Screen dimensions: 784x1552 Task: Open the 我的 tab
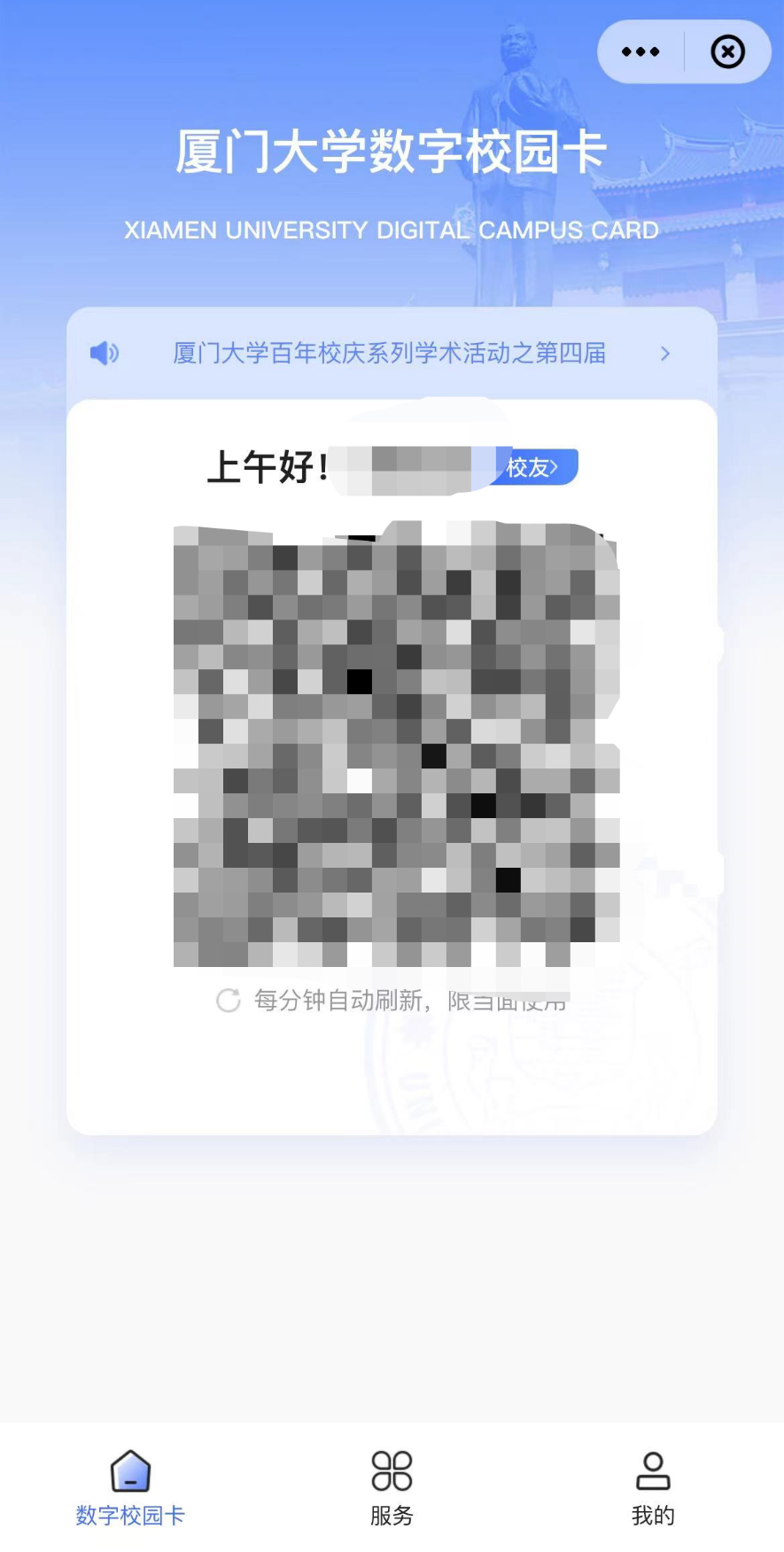[653, 1489]
